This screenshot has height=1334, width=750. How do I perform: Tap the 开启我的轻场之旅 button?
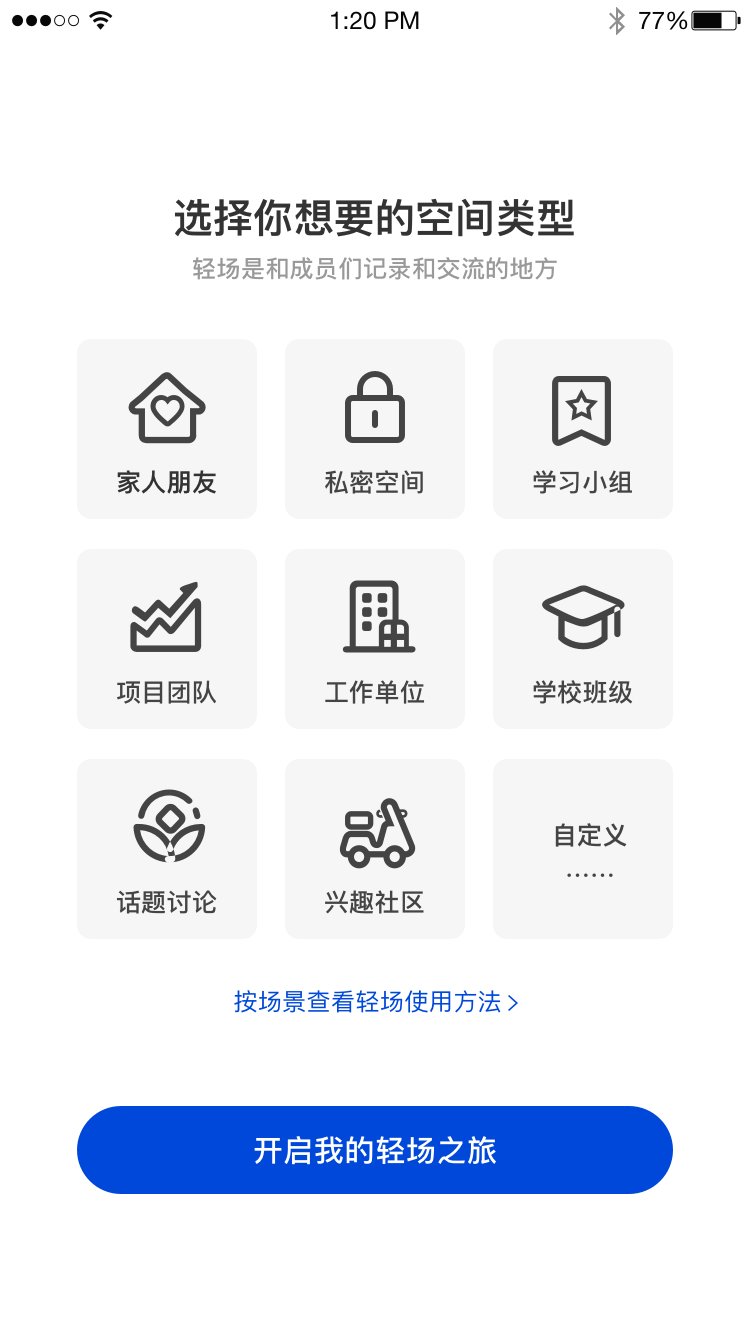375,1150
